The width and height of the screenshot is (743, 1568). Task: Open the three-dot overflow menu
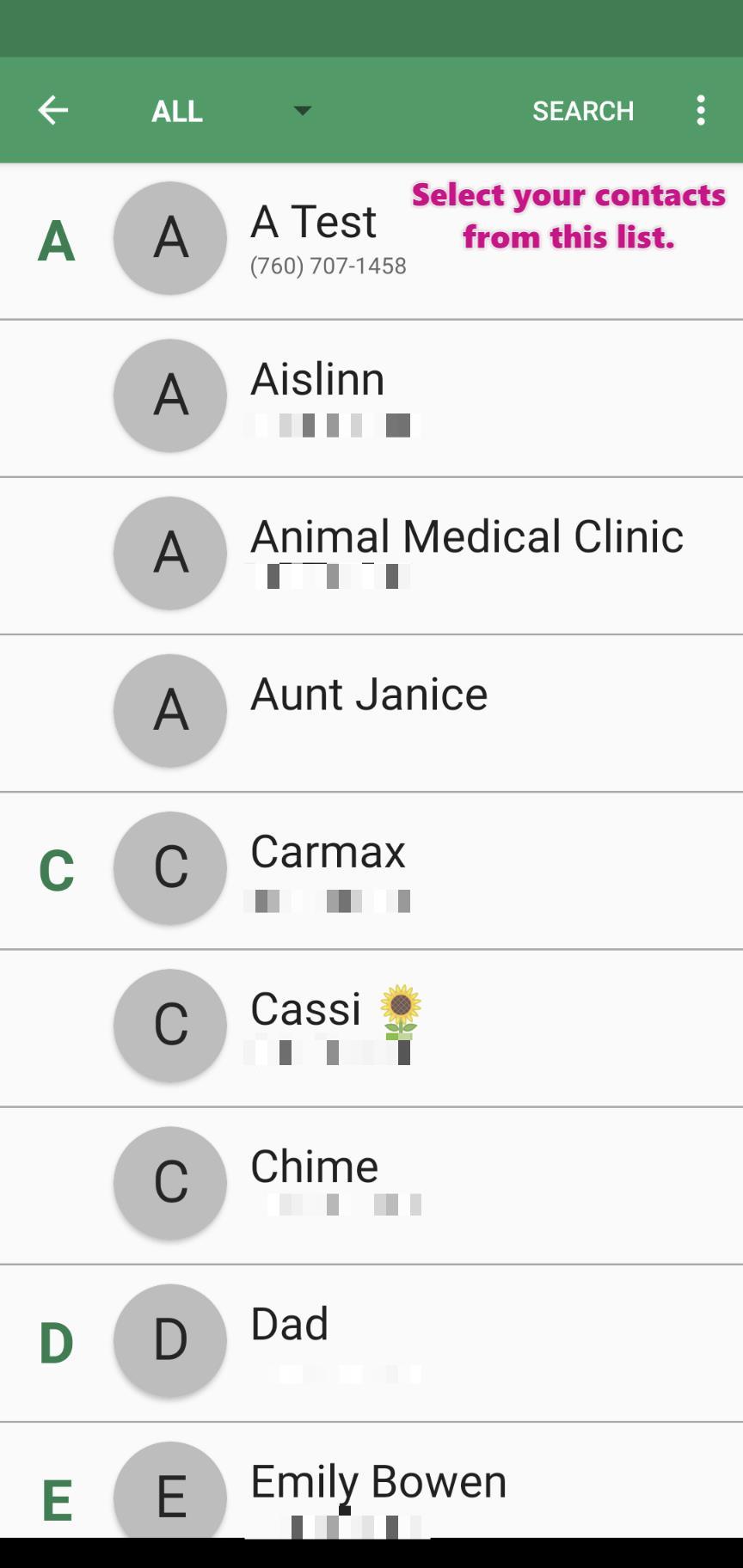point(701,110)
